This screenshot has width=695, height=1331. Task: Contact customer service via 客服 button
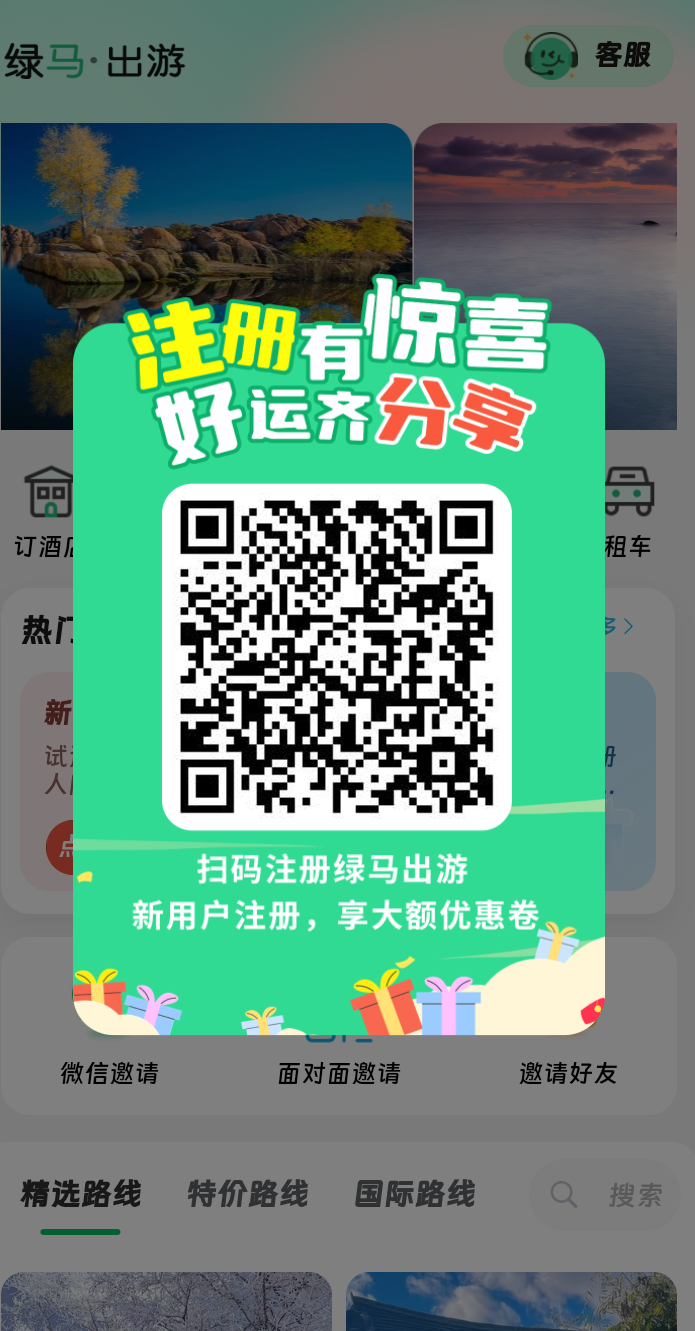[x=590, y=56]
